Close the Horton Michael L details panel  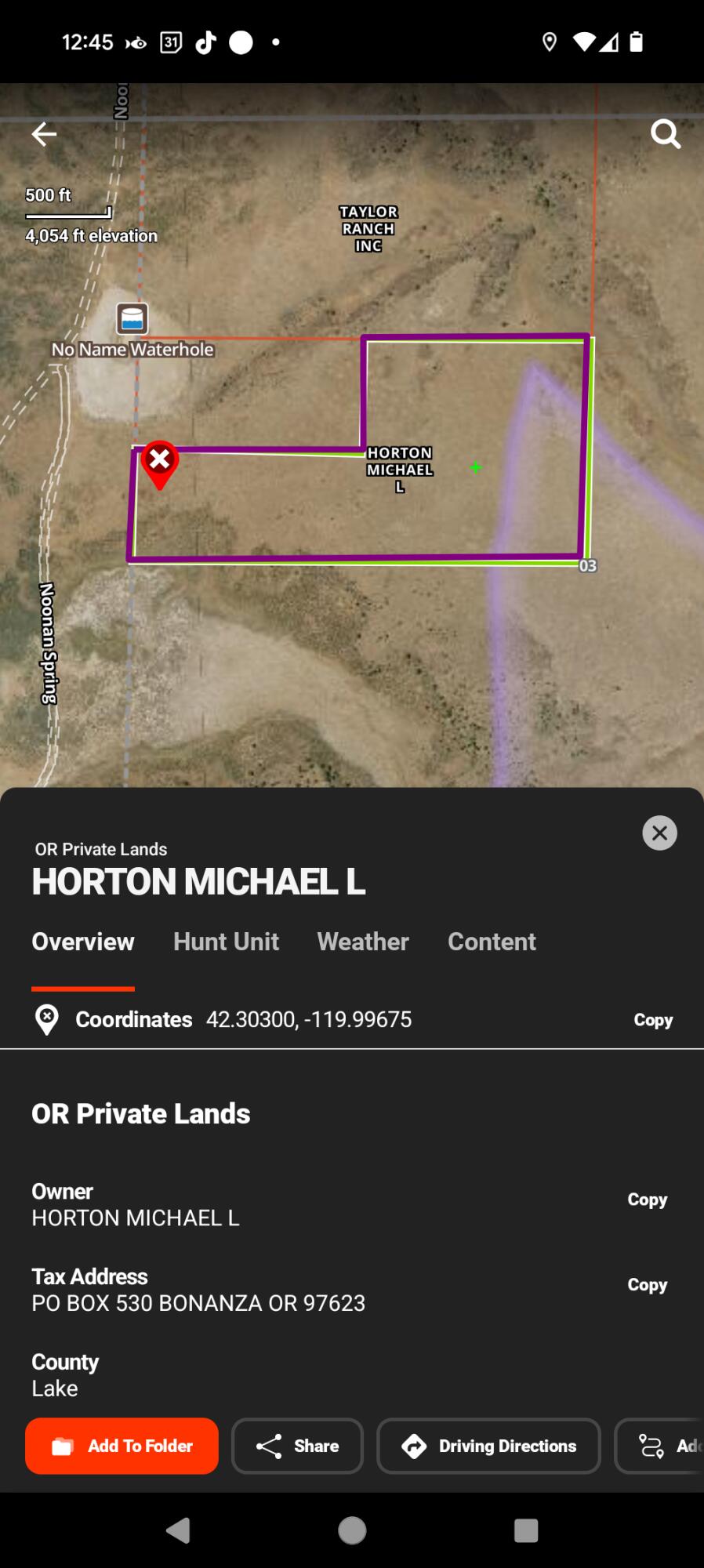(659, 833)
